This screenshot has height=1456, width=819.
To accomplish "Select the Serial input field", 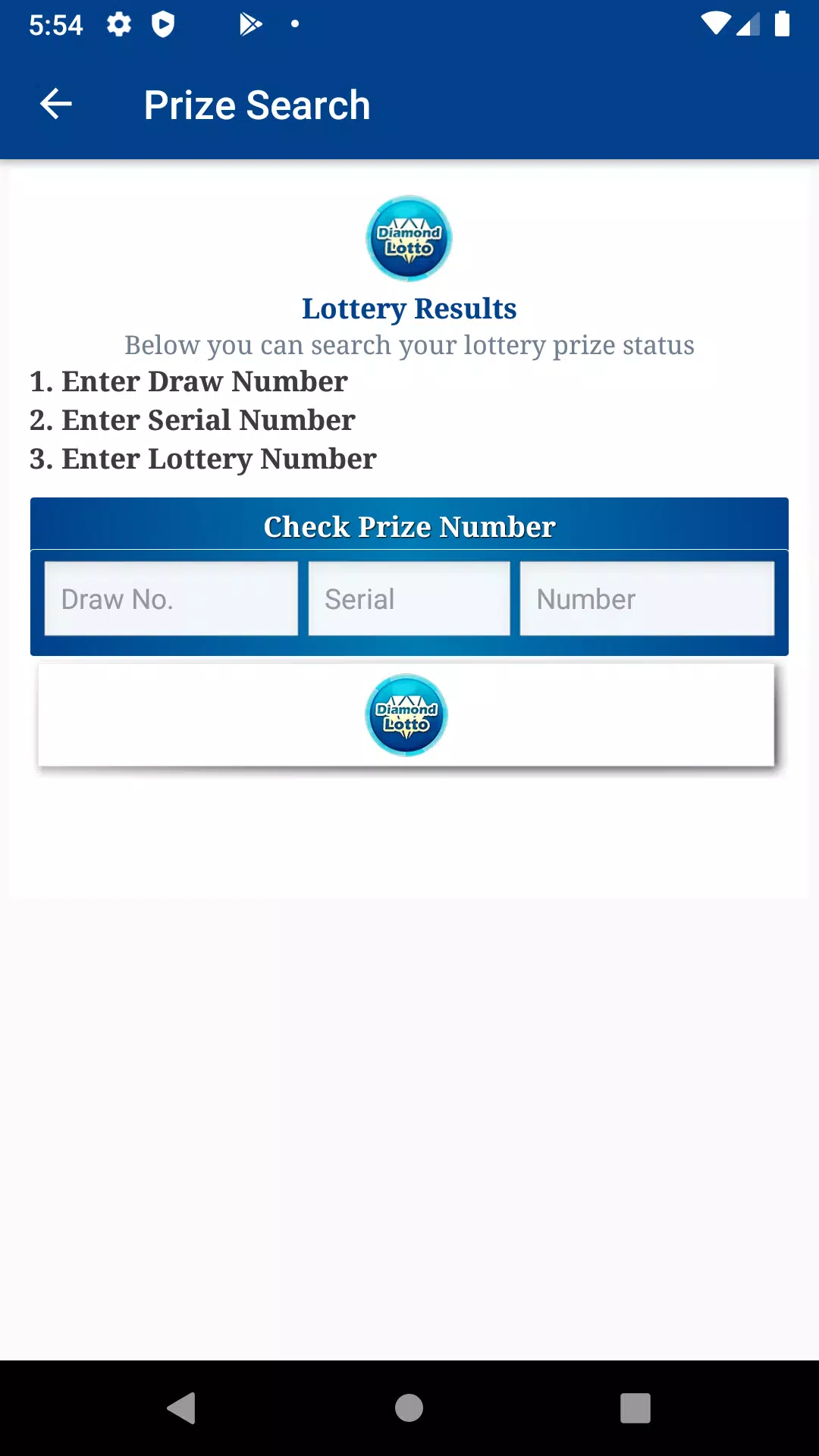I will click(409, 598).
